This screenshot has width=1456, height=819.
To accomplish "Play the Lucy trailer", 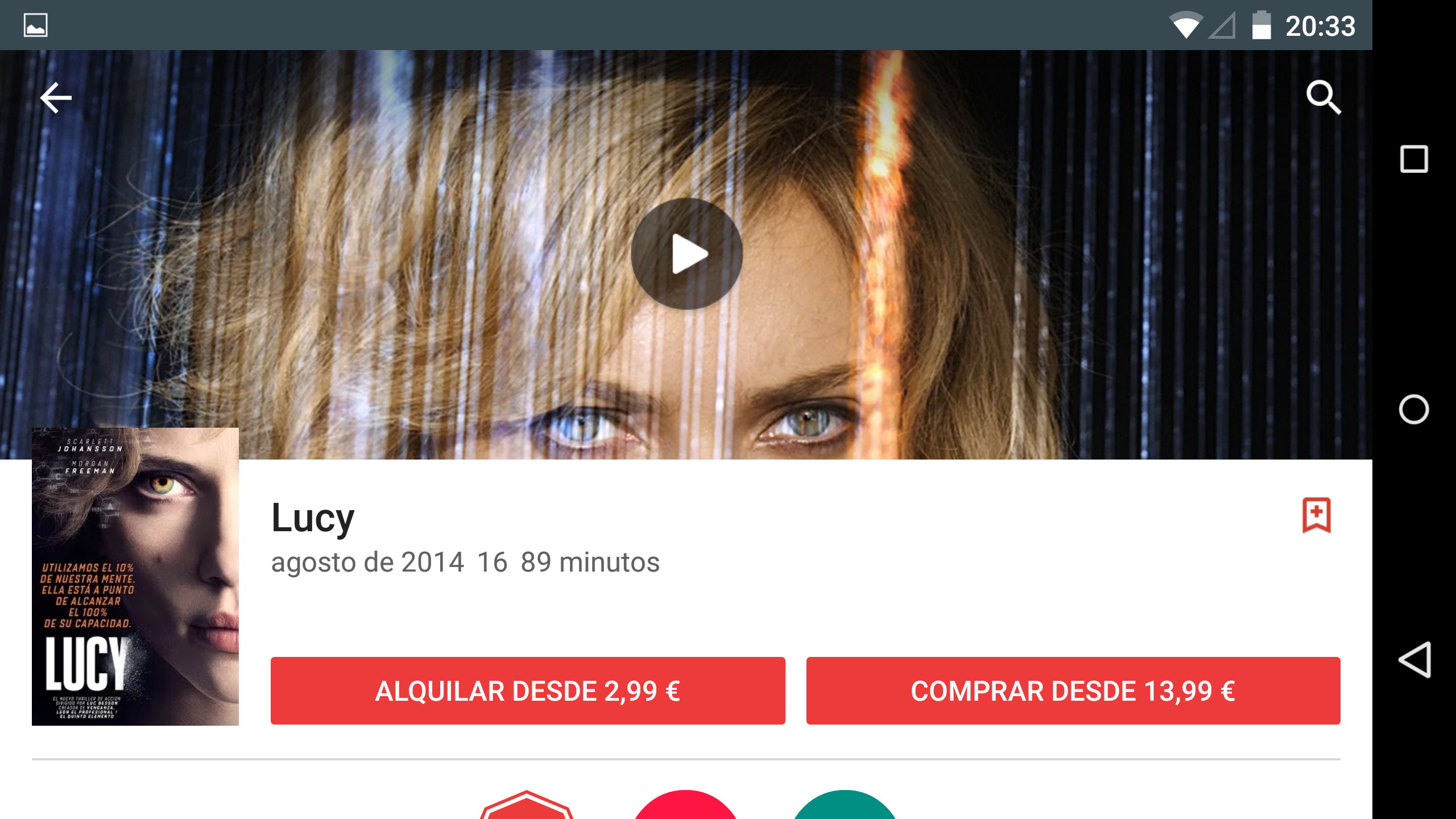I will (686, 254).
